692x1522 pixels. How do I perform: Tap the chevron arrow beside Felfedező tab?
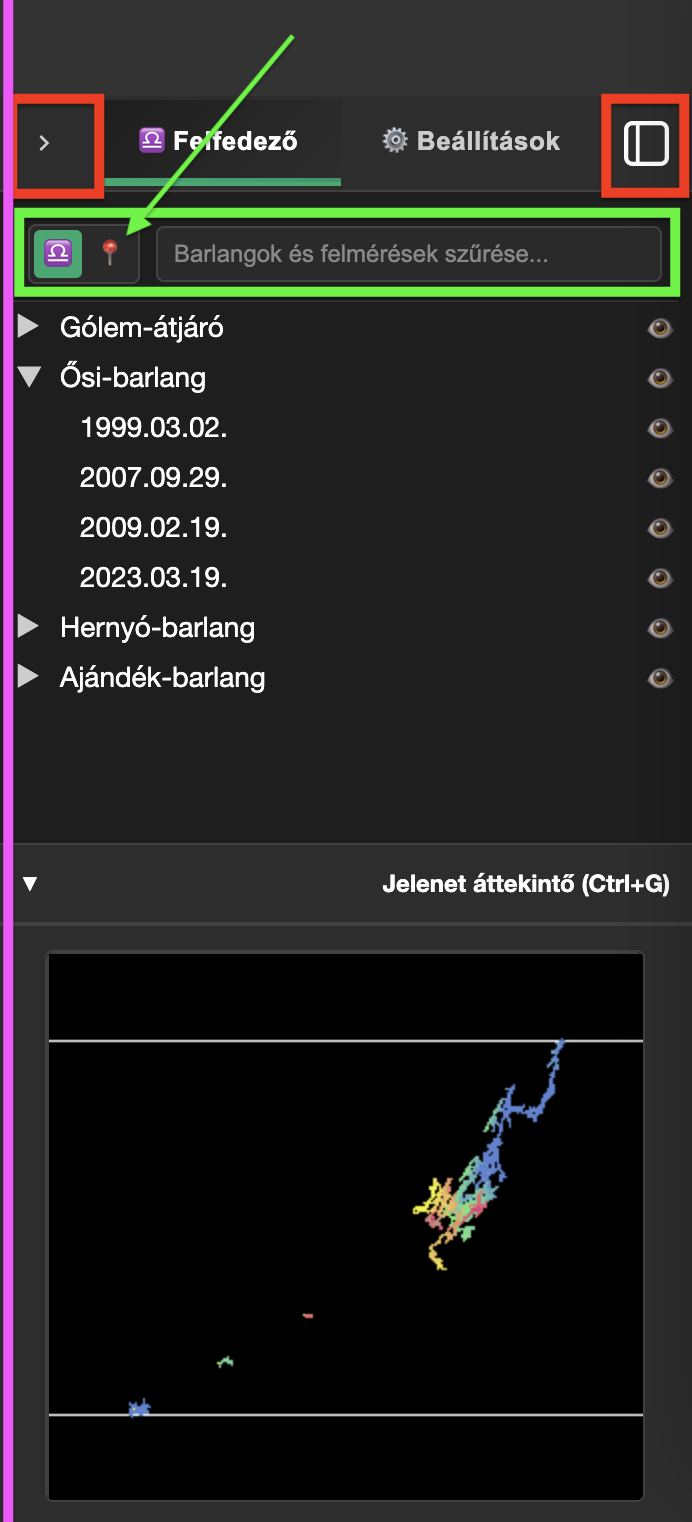44,143
